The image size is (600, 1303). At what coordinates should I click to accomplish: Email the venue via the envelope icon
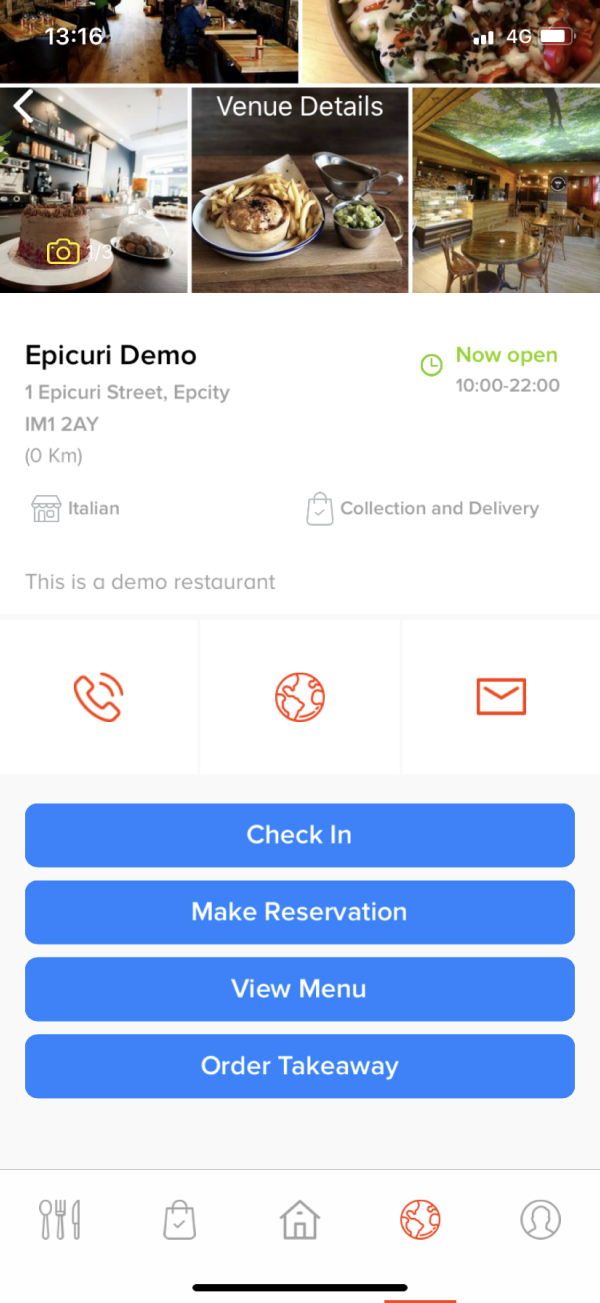[501, 696]
